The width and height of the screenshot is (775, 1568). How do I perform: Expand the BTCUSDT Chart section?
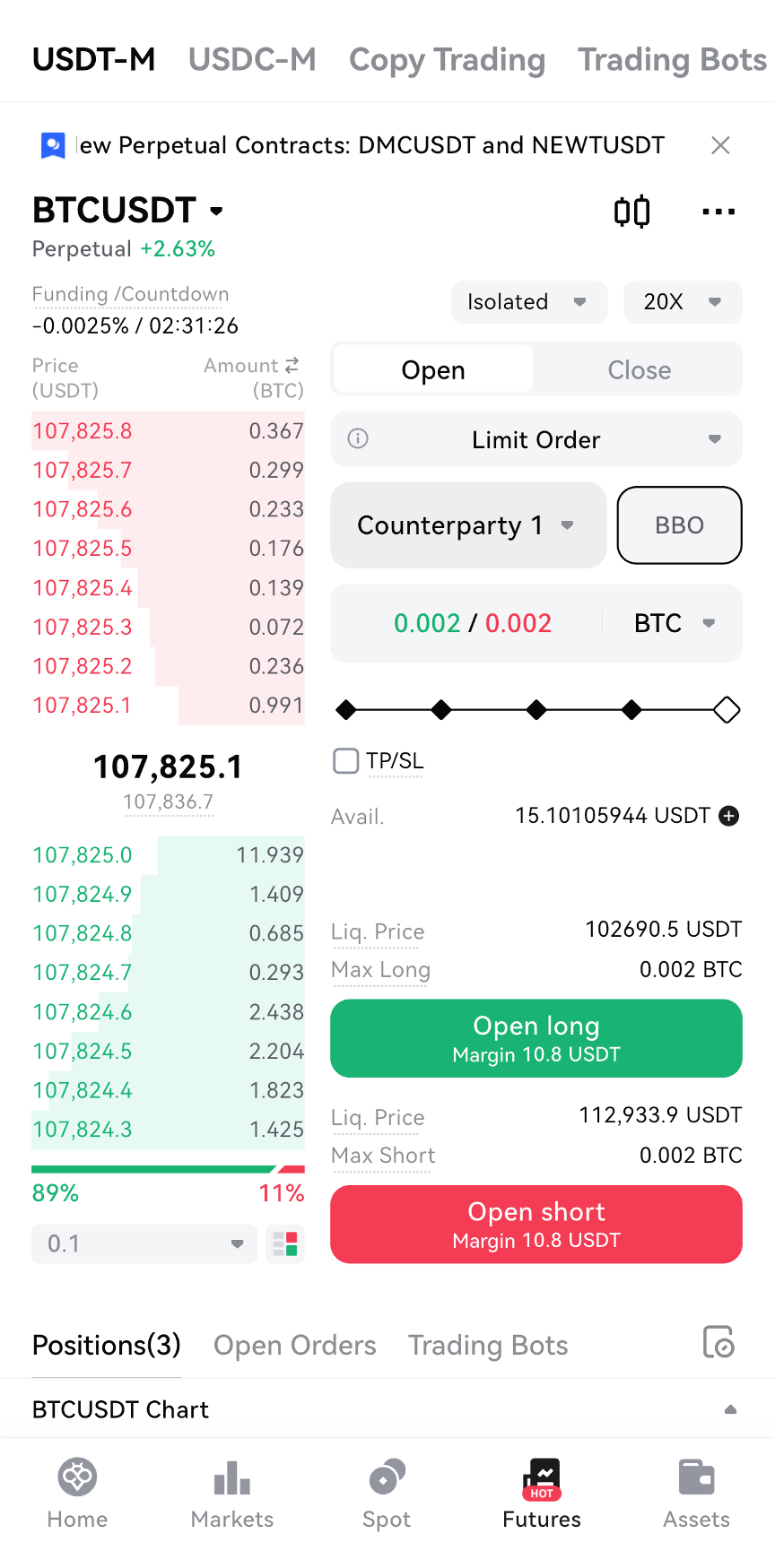tap(730, 1409)
